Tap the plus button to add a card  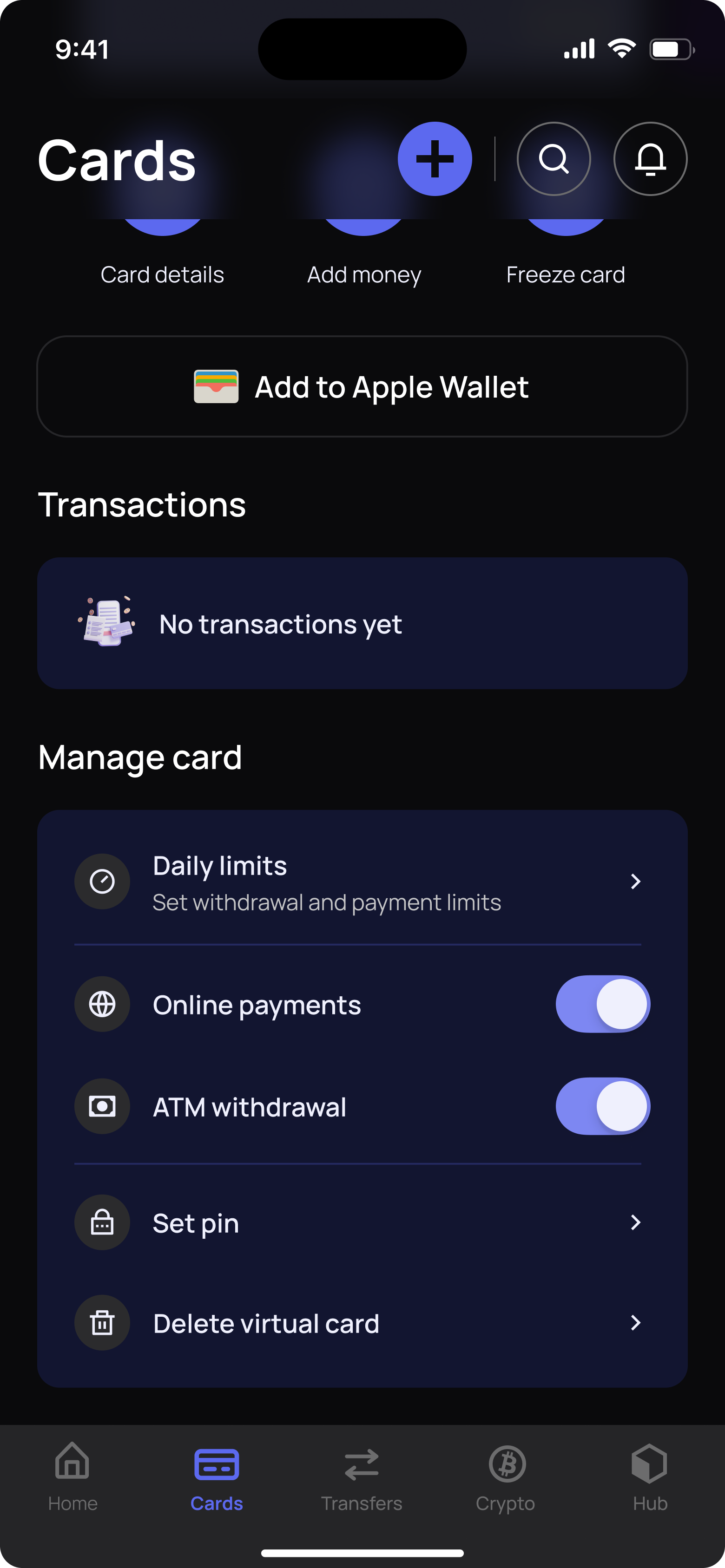435,159
